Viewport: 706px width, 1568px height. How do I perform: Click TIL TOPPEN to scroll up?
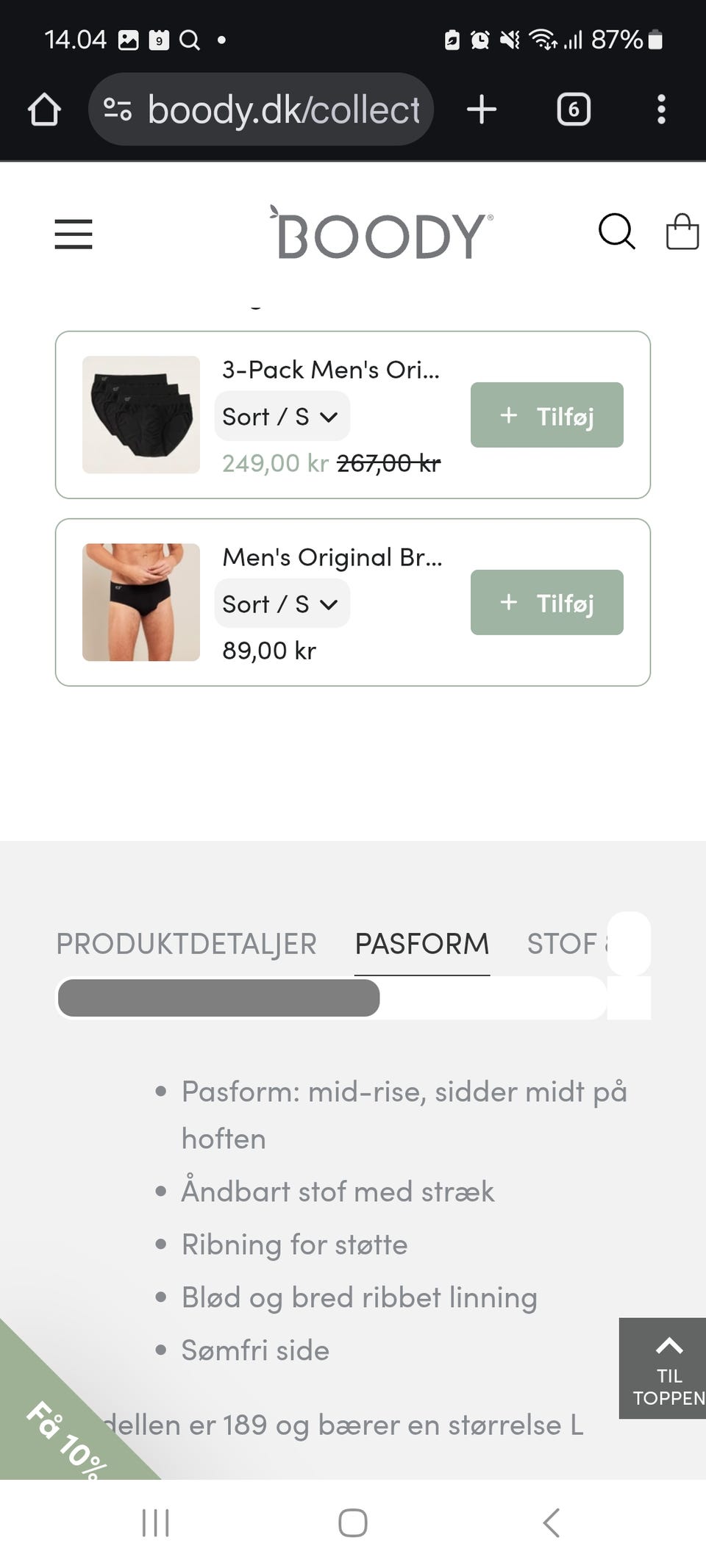coord(666,1369)
